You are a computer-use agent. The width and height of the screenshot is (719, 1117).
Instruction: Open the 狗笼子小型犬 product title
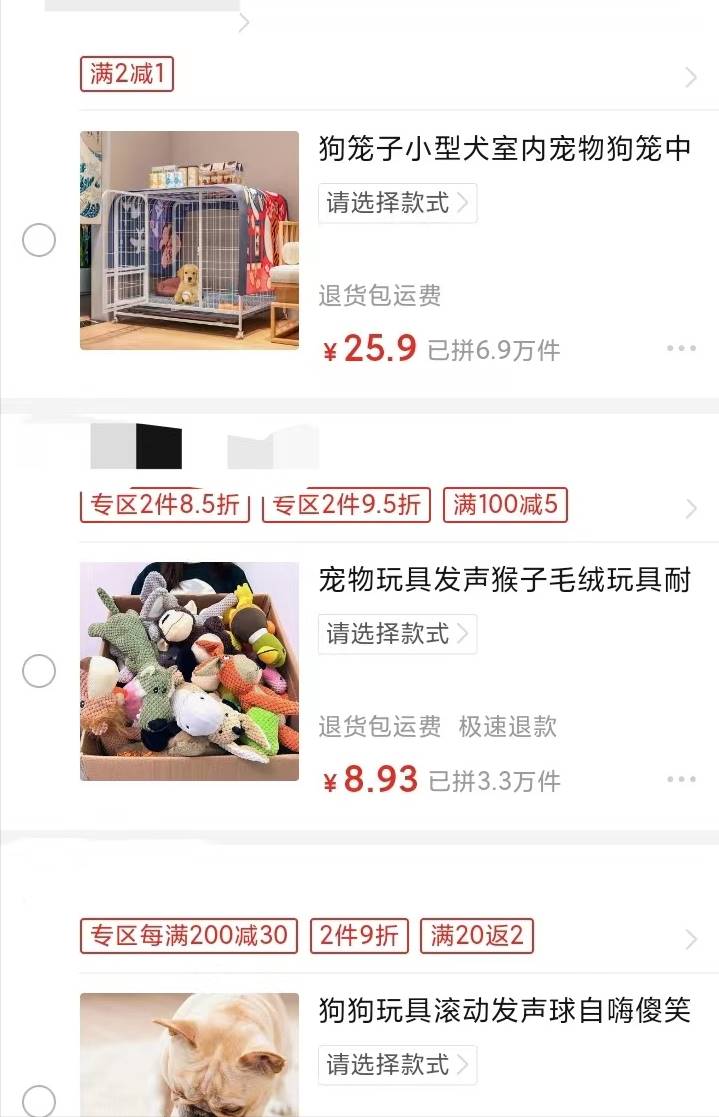(x=505, y=149)
